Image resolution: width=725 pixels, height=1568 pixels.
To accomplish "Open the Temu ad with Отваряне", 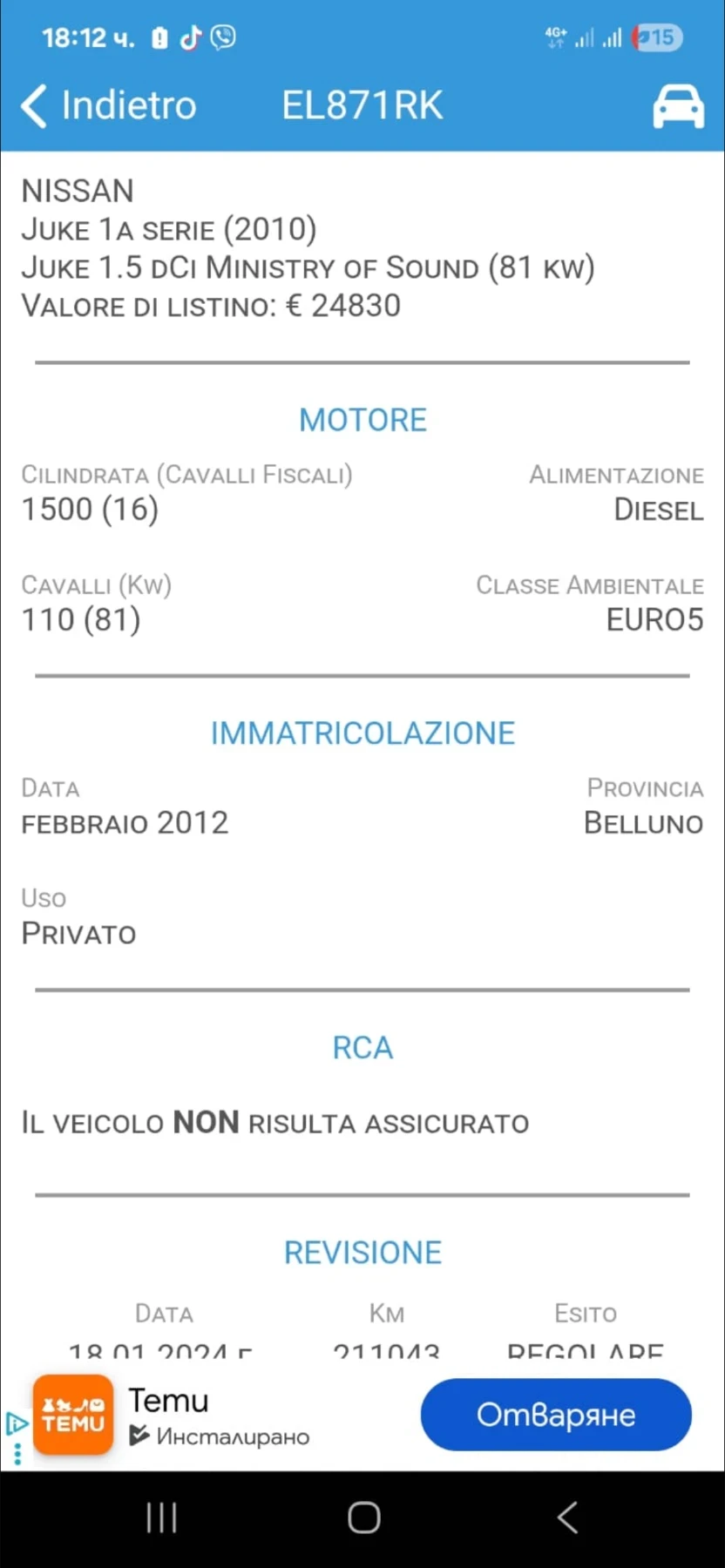I will pyautogui.click(x=556, y=1415).
